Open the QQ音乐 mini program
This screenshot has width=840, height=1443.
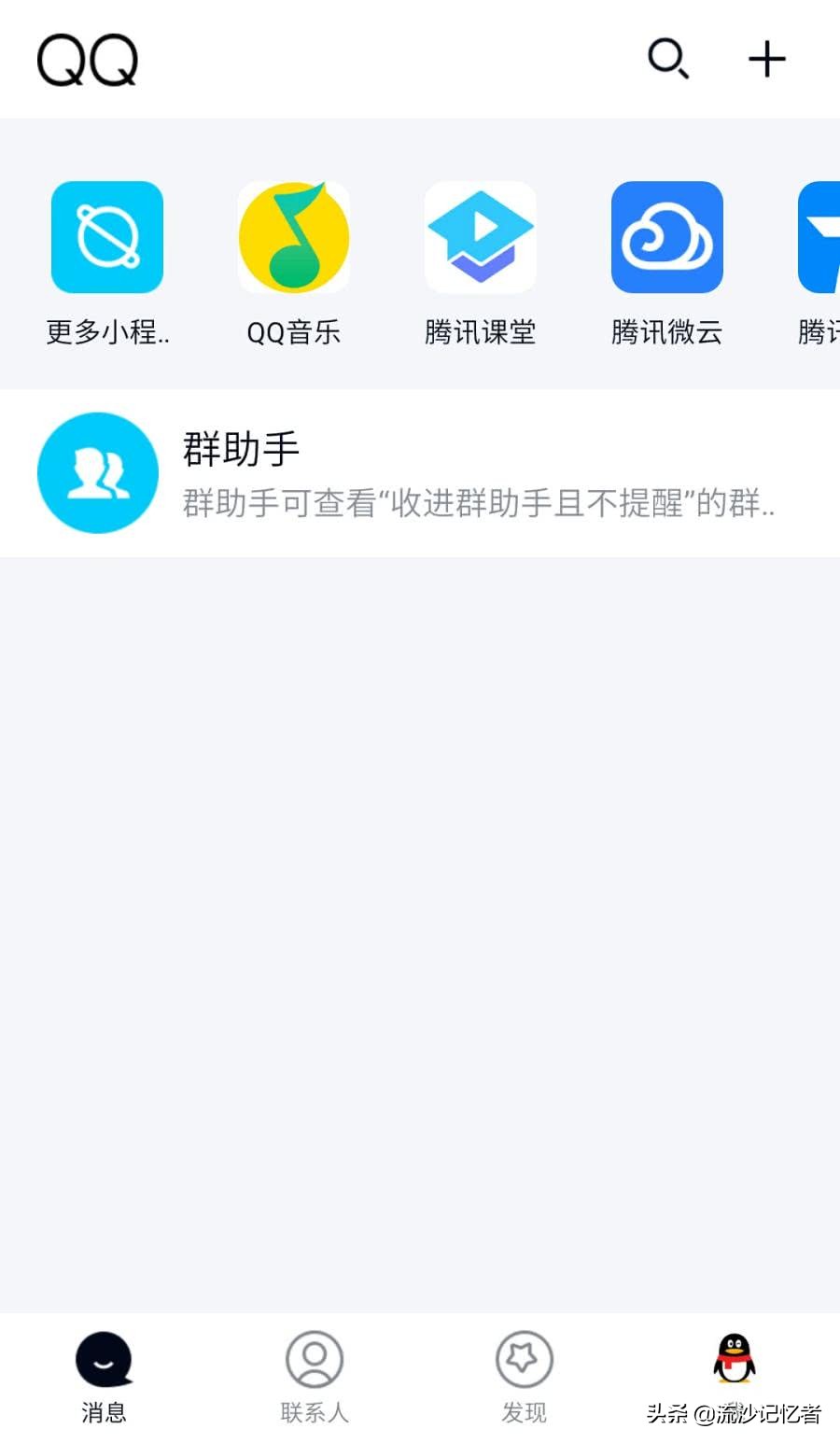[x=293, y=238]
